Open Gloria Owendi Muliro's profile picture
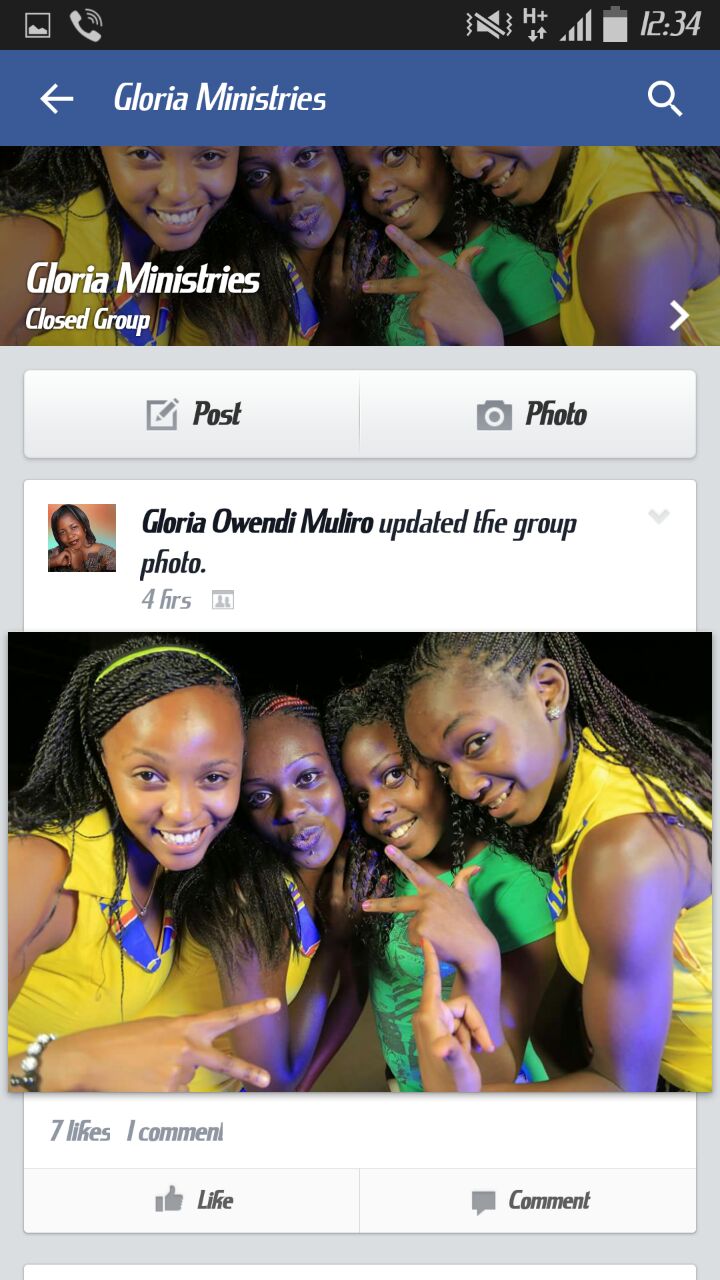Image resolution: width=720 pixels, height=1280 pixels. coord(82,538)
